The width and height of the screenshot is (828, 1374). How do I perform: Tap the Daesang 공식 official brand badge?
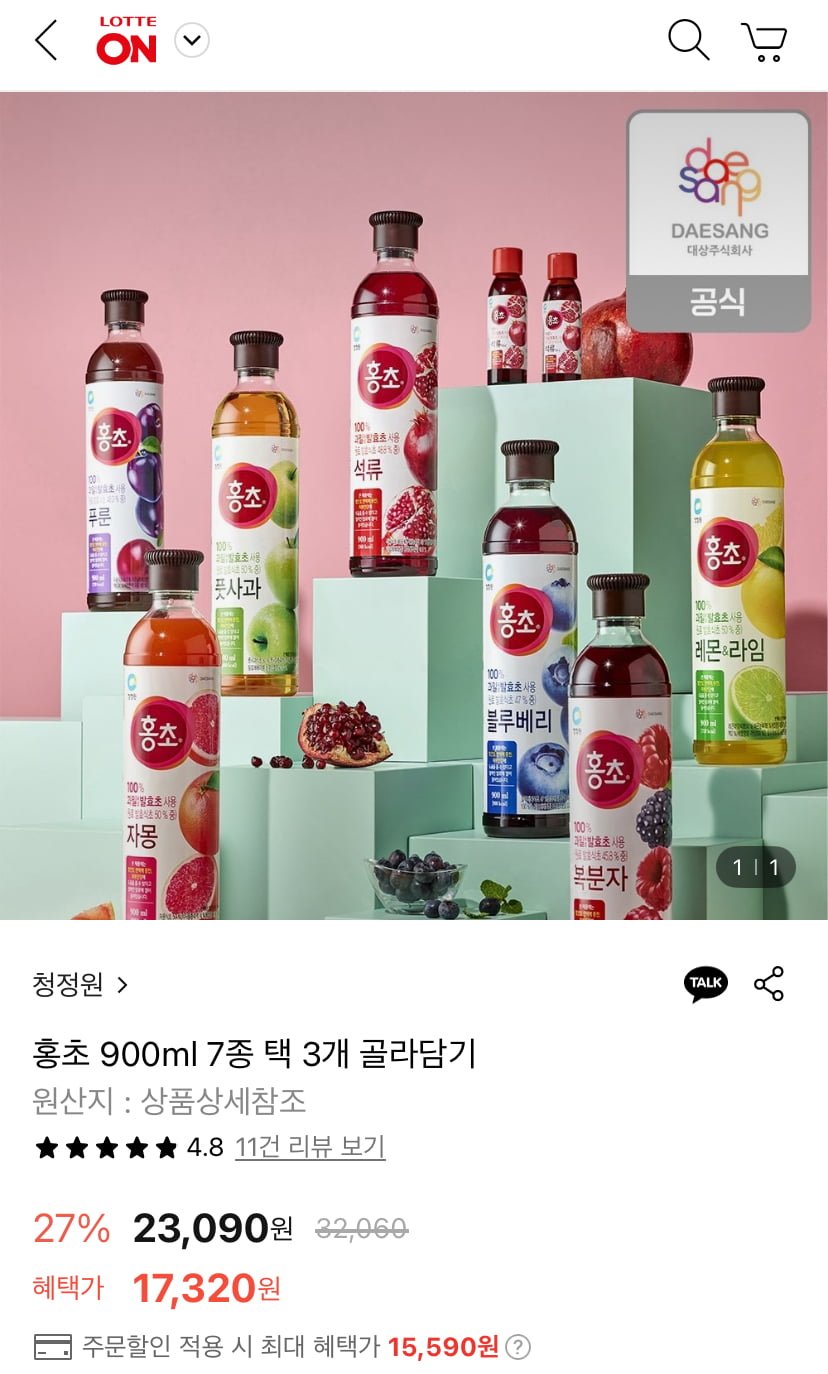click(x=718, y=221)
